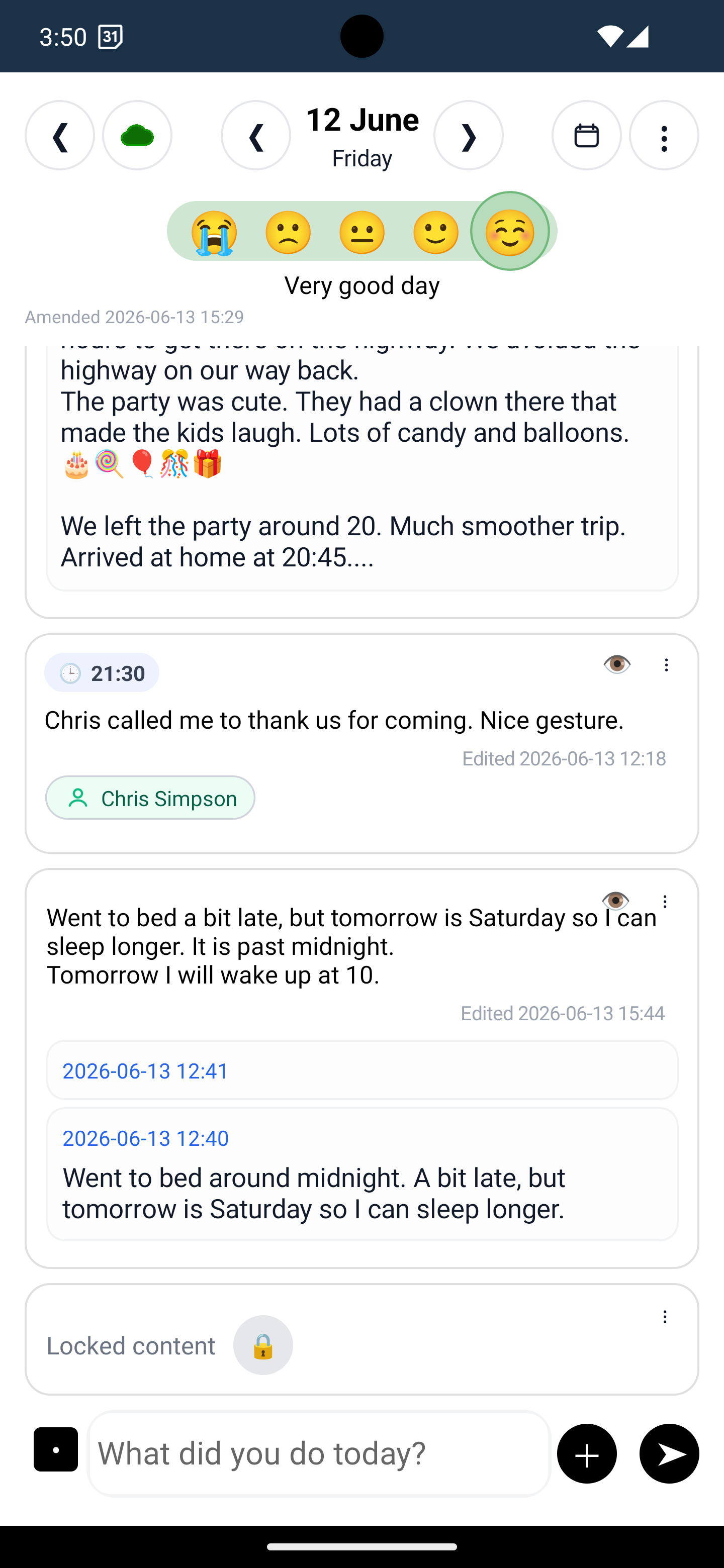Select the neutral face mood
The height and width of the screenshot is (1568, 724).
(x=363, y=232)
